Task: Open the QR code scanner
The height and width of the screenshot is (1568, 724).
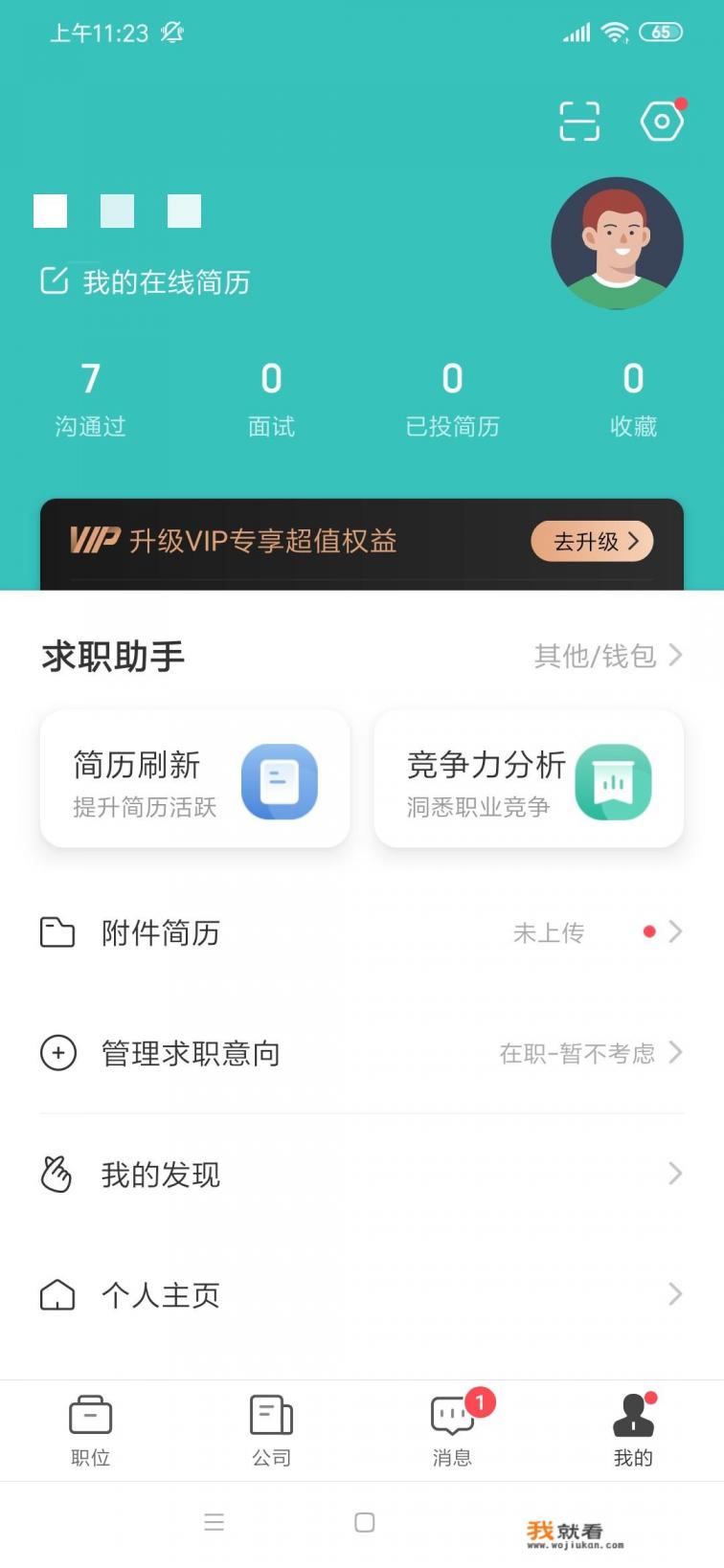Action: click(x=581, y=122)
